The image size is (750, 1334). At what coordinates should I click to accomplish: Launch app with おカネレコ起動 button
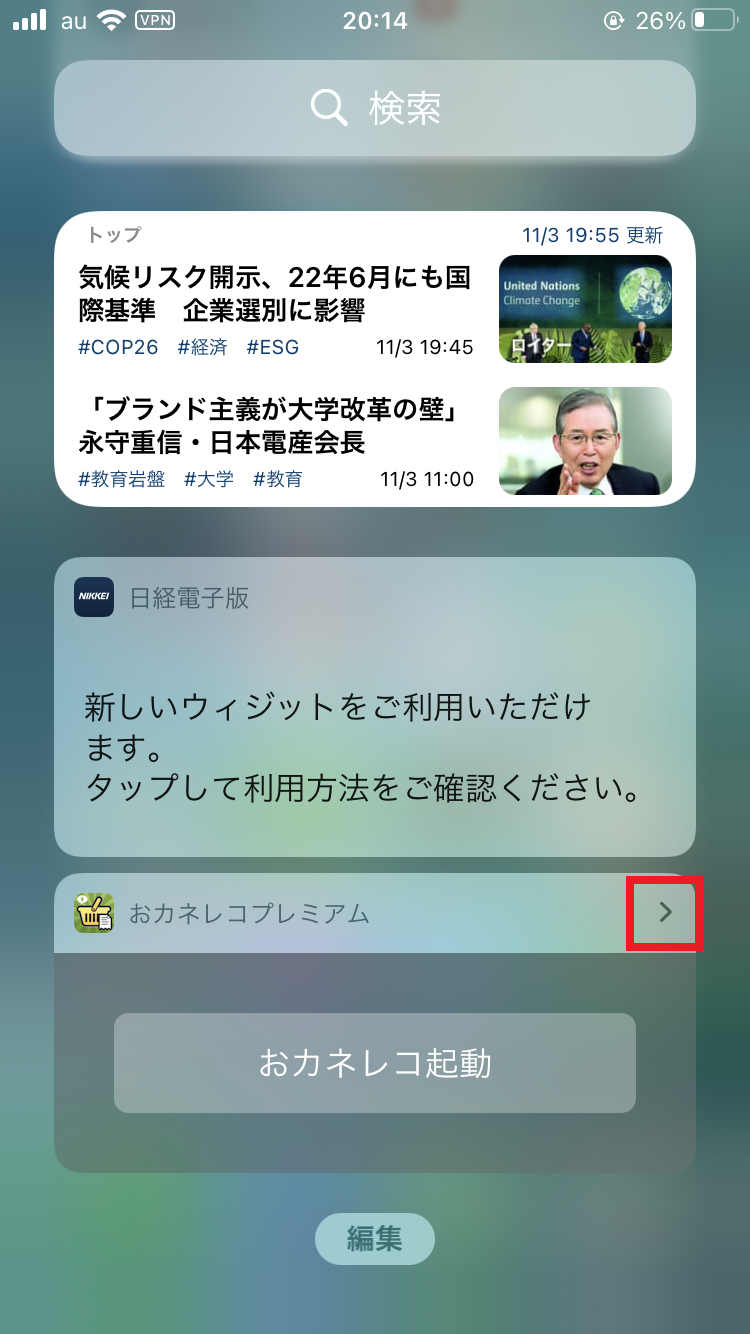(x=375, y=1063)
